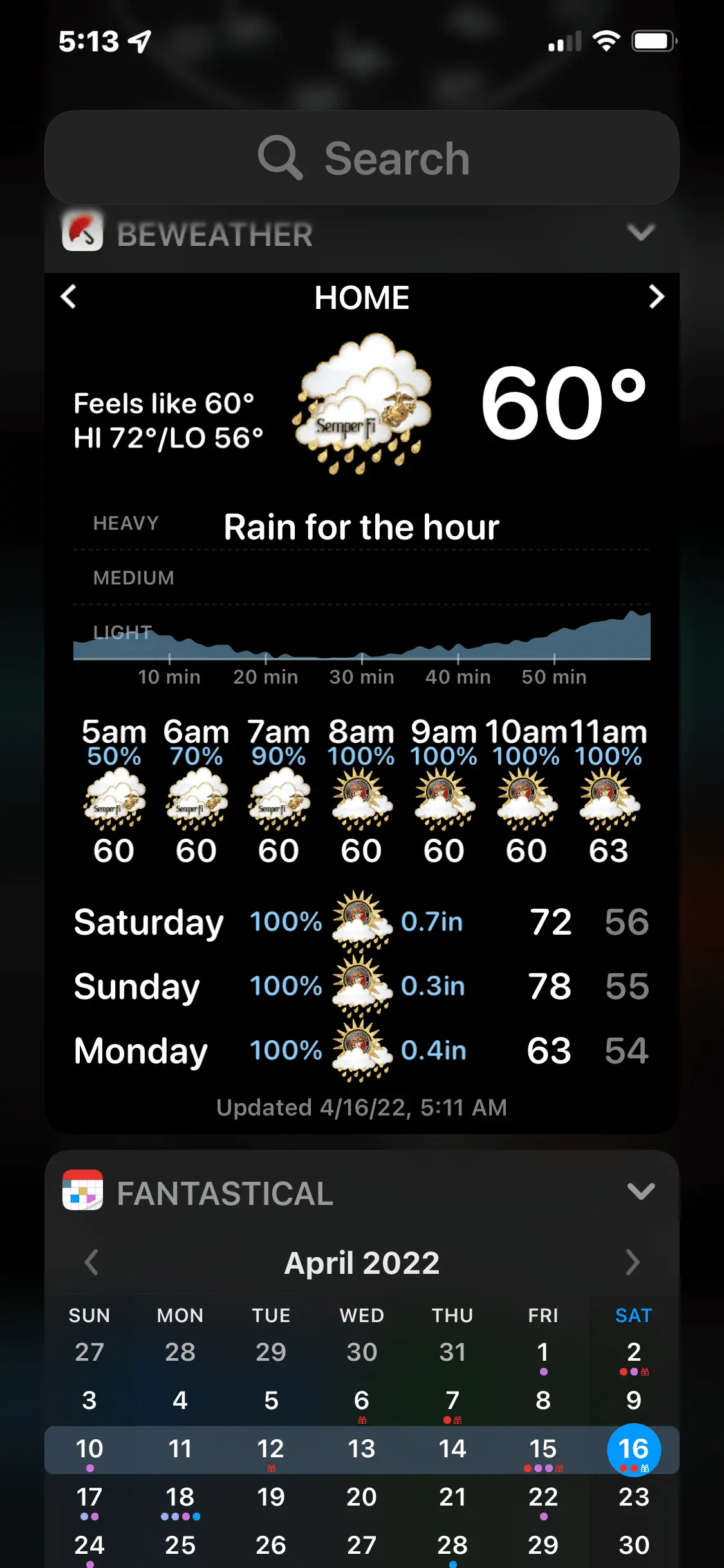Viewport: 724px width, 1568px height.
Task: Open Sunday's forecast row
Action: pos(362,986)
